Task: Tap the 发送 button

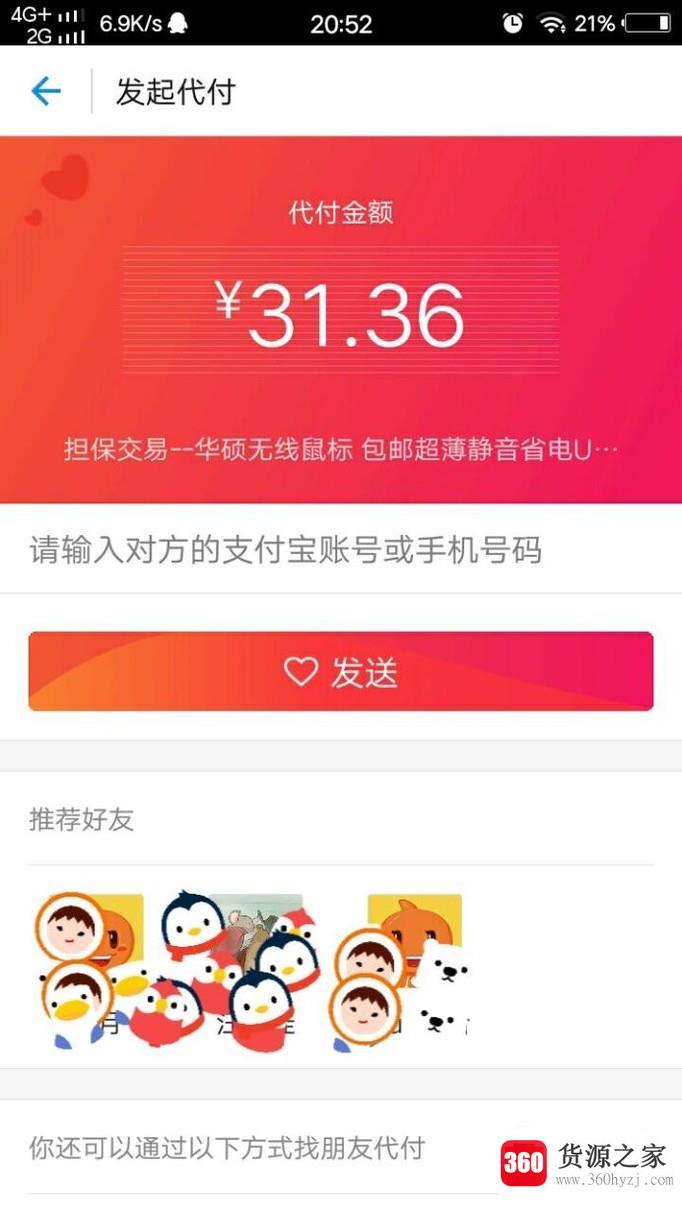Action: [x=340, y=672]
